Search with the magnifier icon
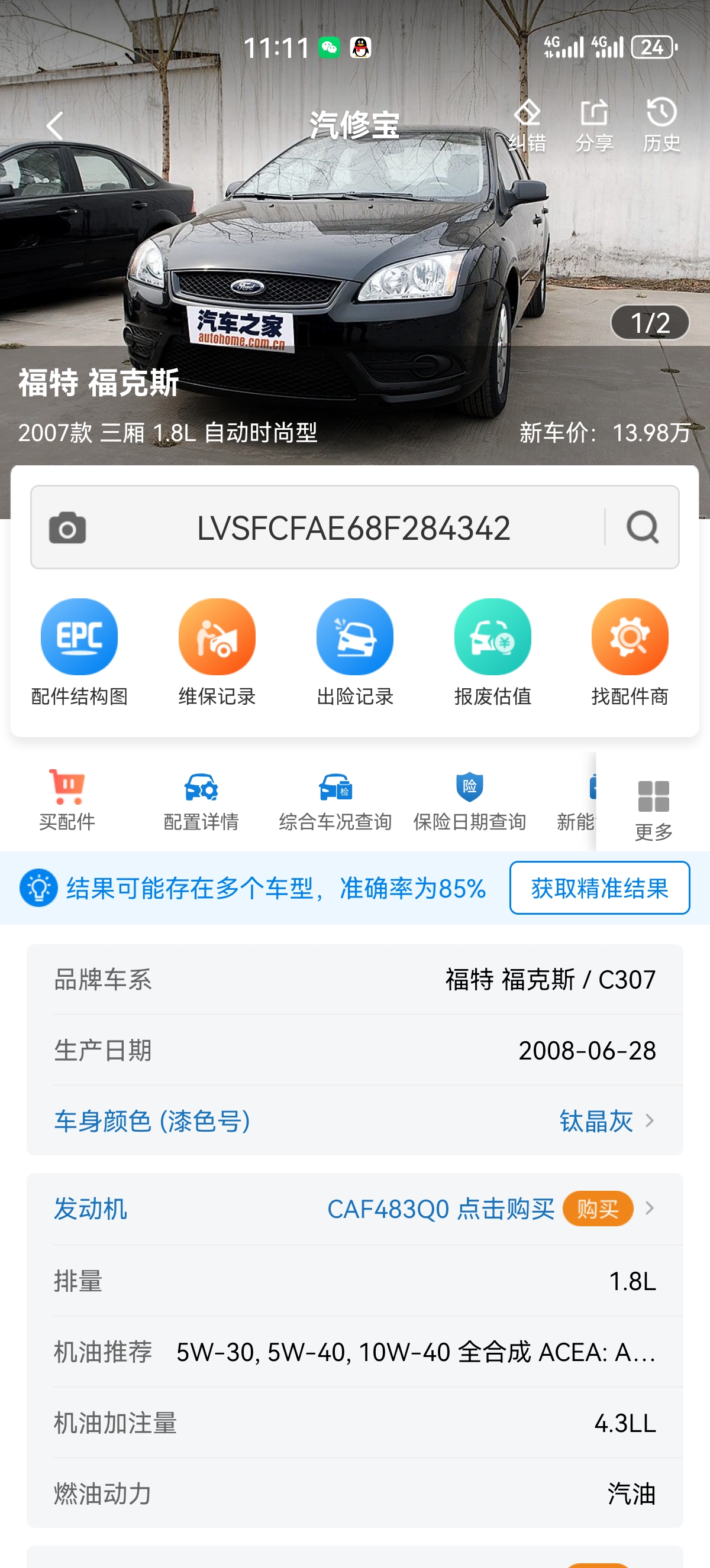 click(x=643, y=527)
